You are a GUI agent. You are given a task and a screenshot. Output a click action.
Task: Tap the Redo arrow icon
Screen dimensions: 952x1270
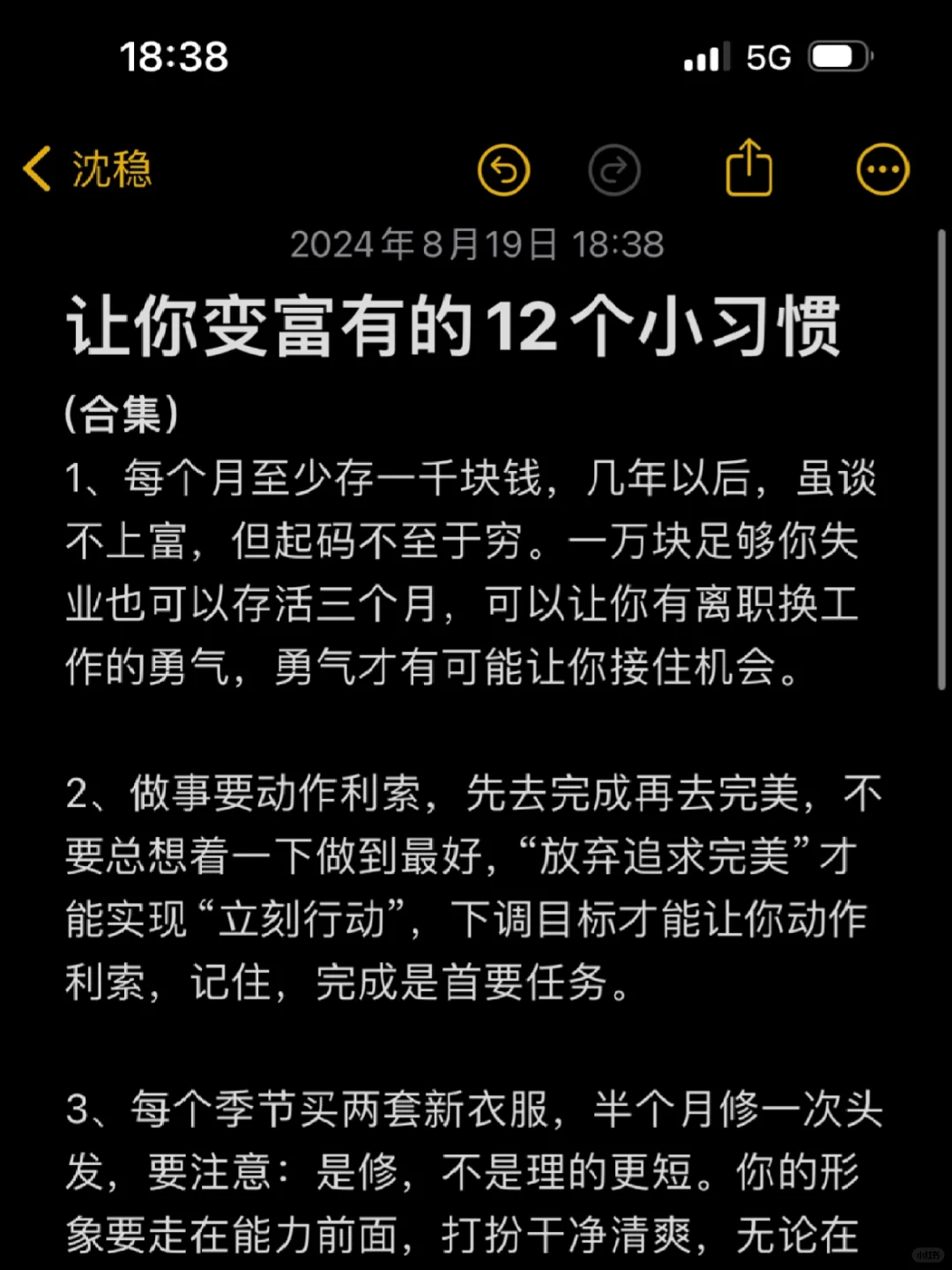click(x=614, y=168)
